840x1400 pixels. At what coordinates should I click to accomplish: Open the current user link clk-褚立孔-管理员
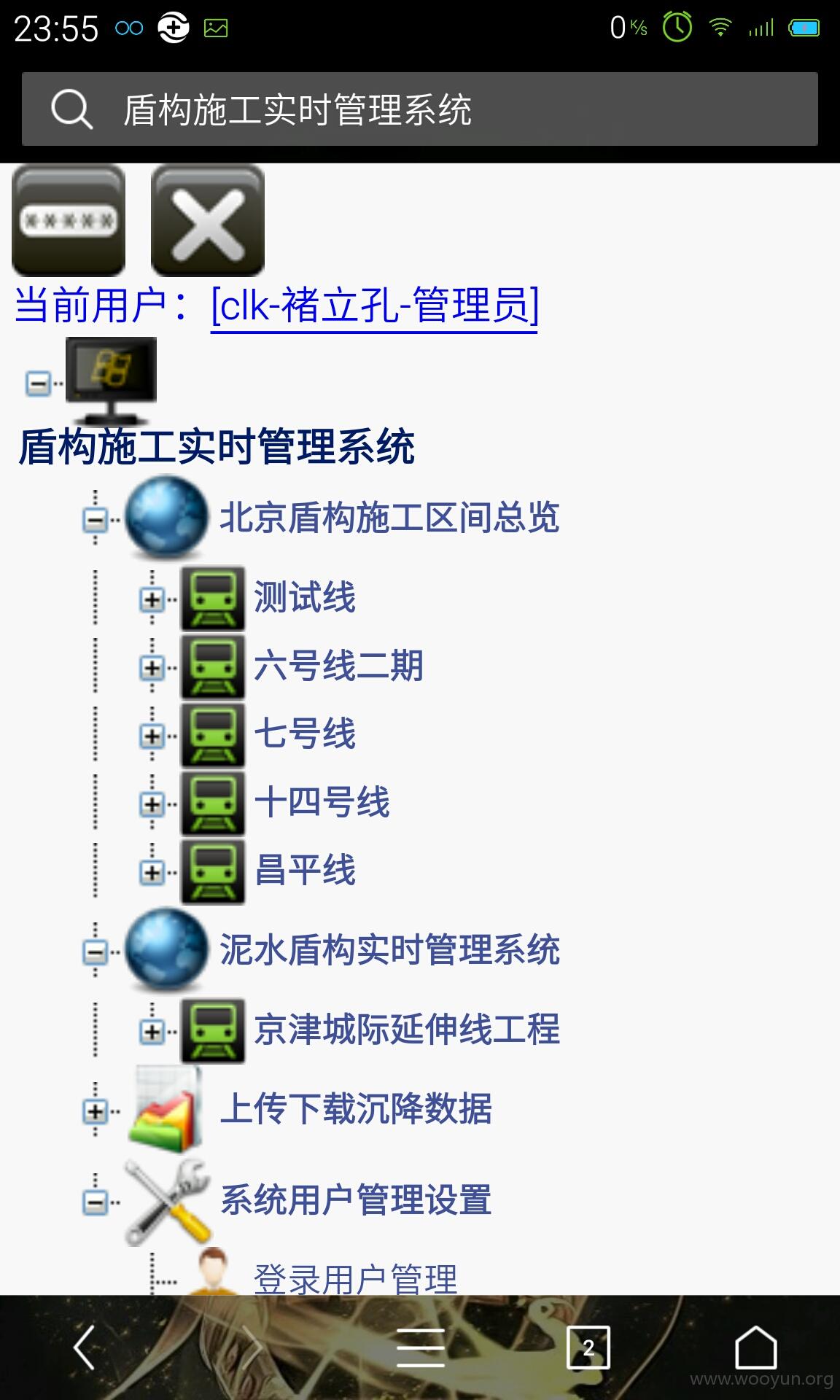click(x=374, y=306)
